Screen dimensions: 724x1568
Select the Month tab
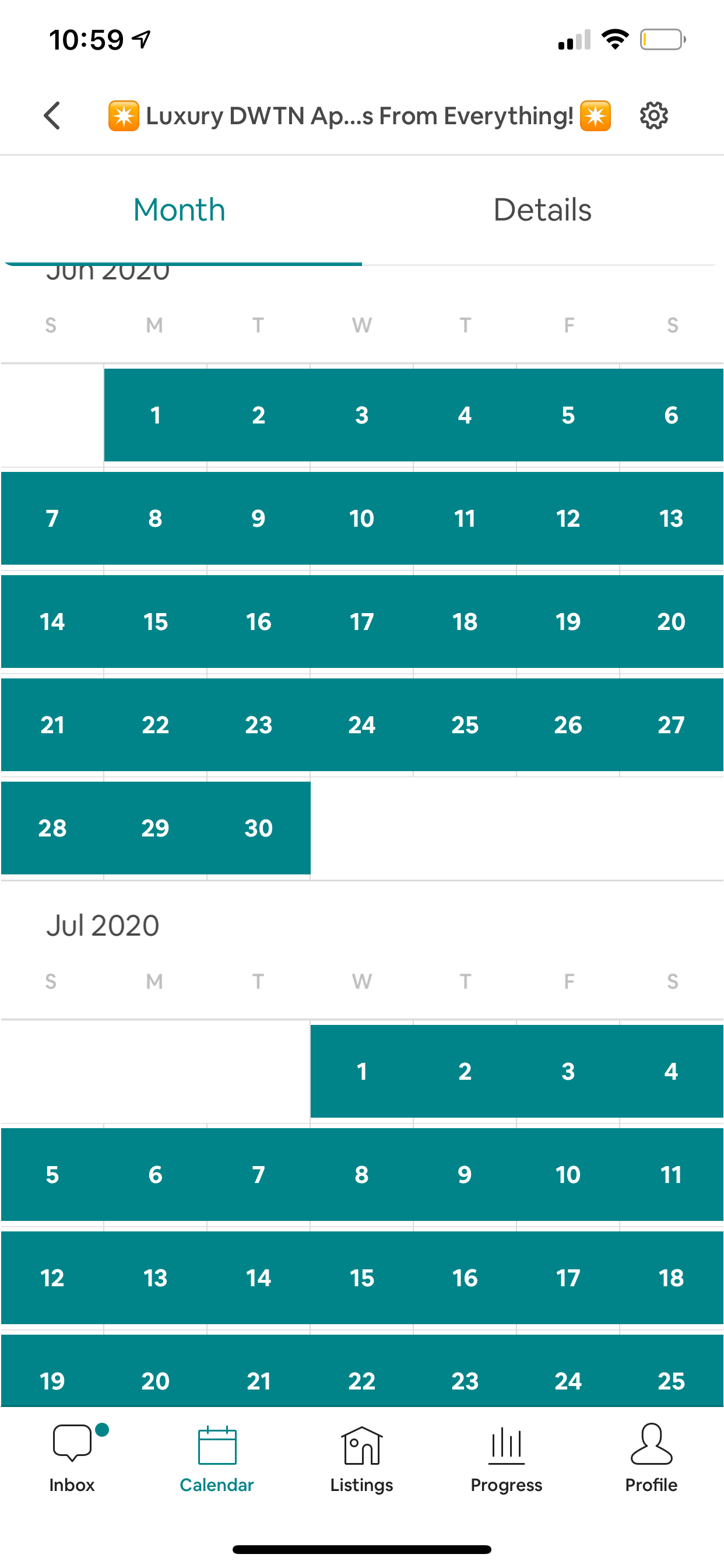[180, 210]
